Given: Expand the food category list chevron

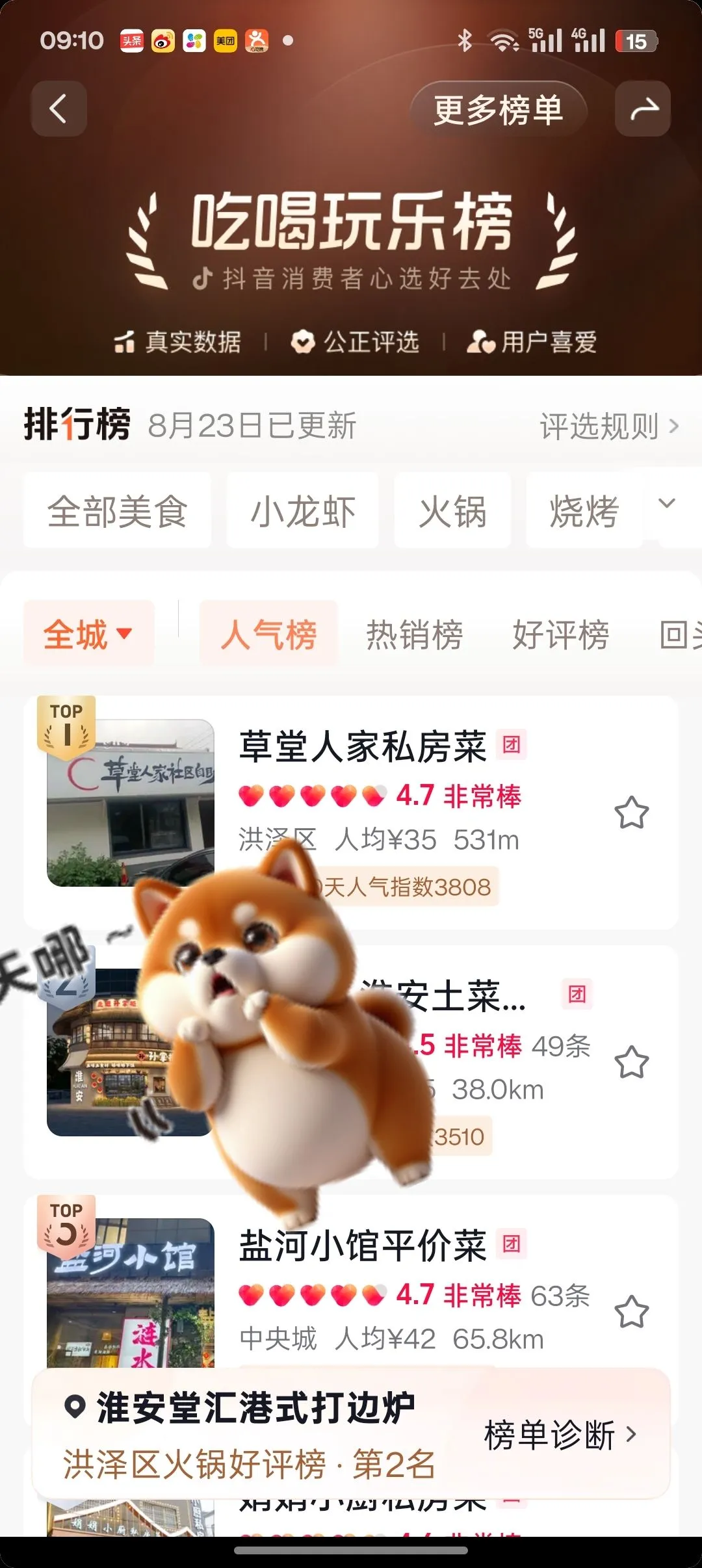Looking at the screenshot, I should click(x=667, y=504).
